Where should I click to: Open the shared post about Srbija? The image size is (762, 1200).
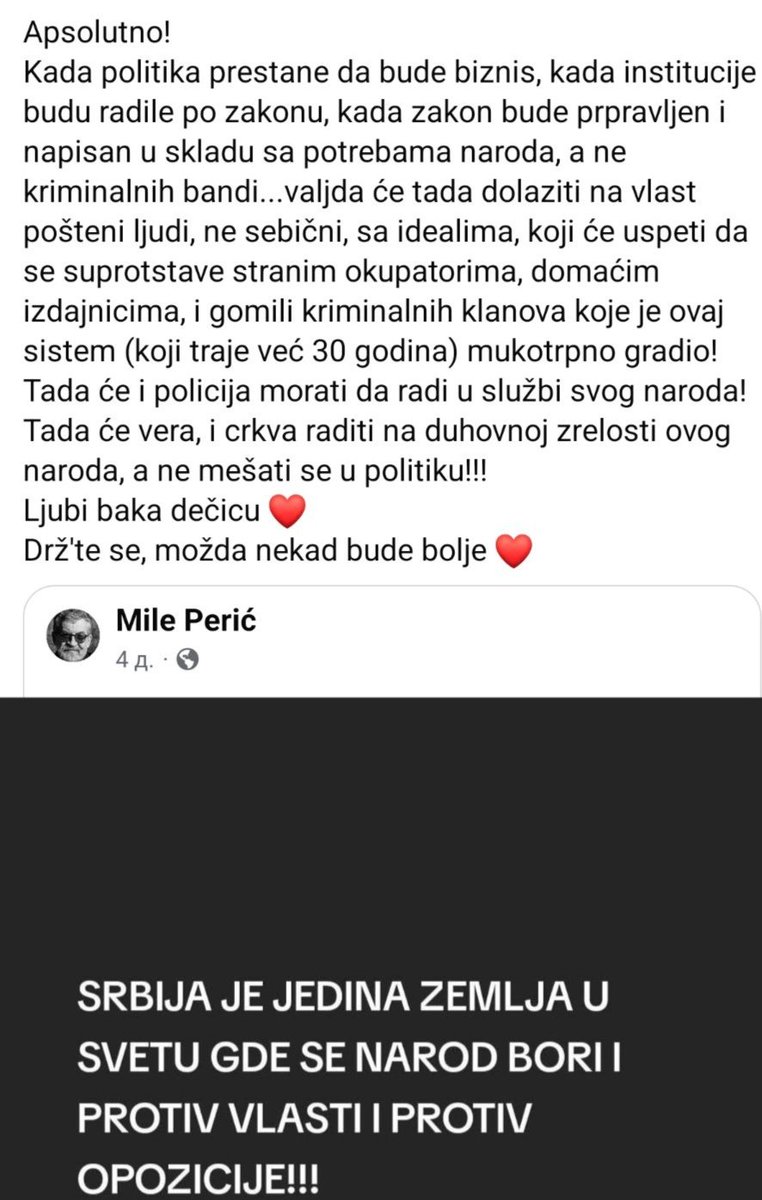[x=381, y=948]
